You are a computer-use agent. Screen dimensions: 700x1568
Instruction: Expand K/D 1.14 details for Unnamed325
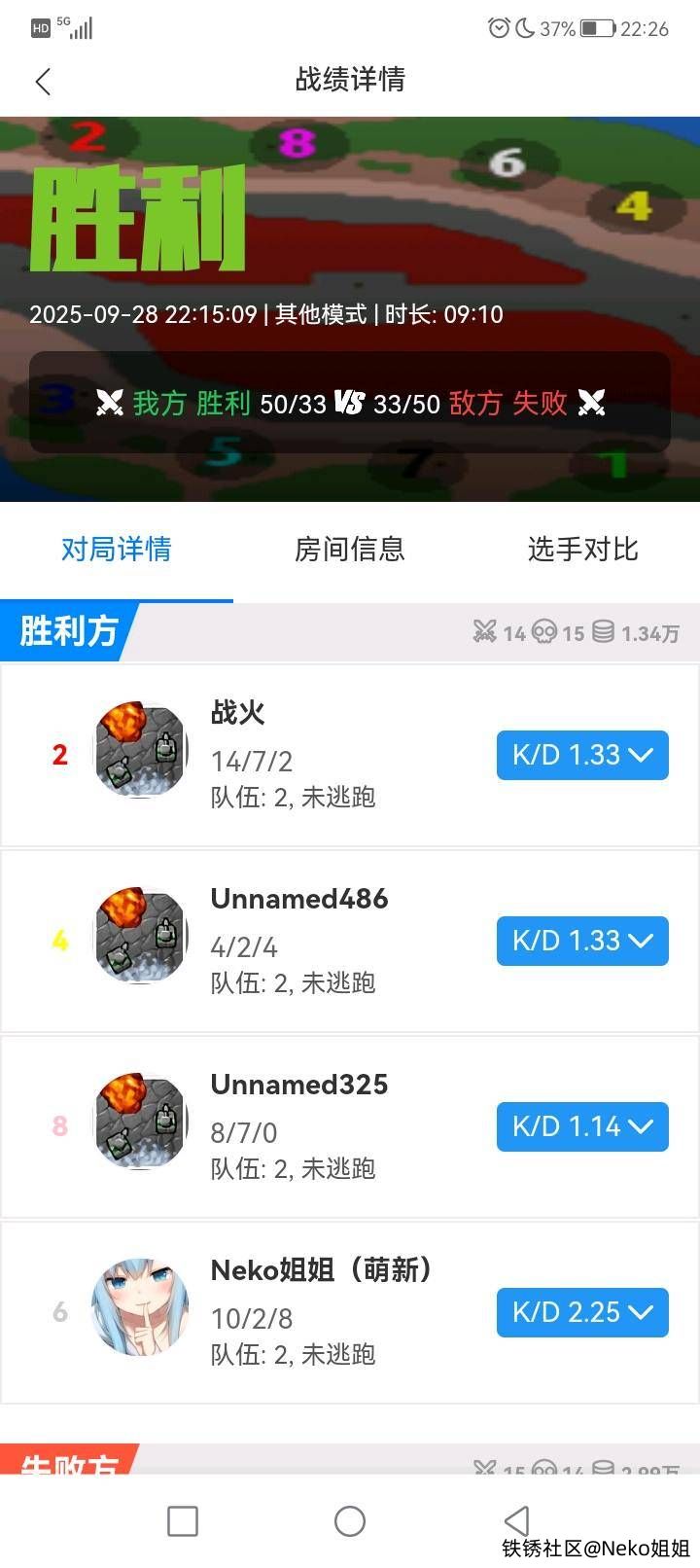pos(582,1126)
